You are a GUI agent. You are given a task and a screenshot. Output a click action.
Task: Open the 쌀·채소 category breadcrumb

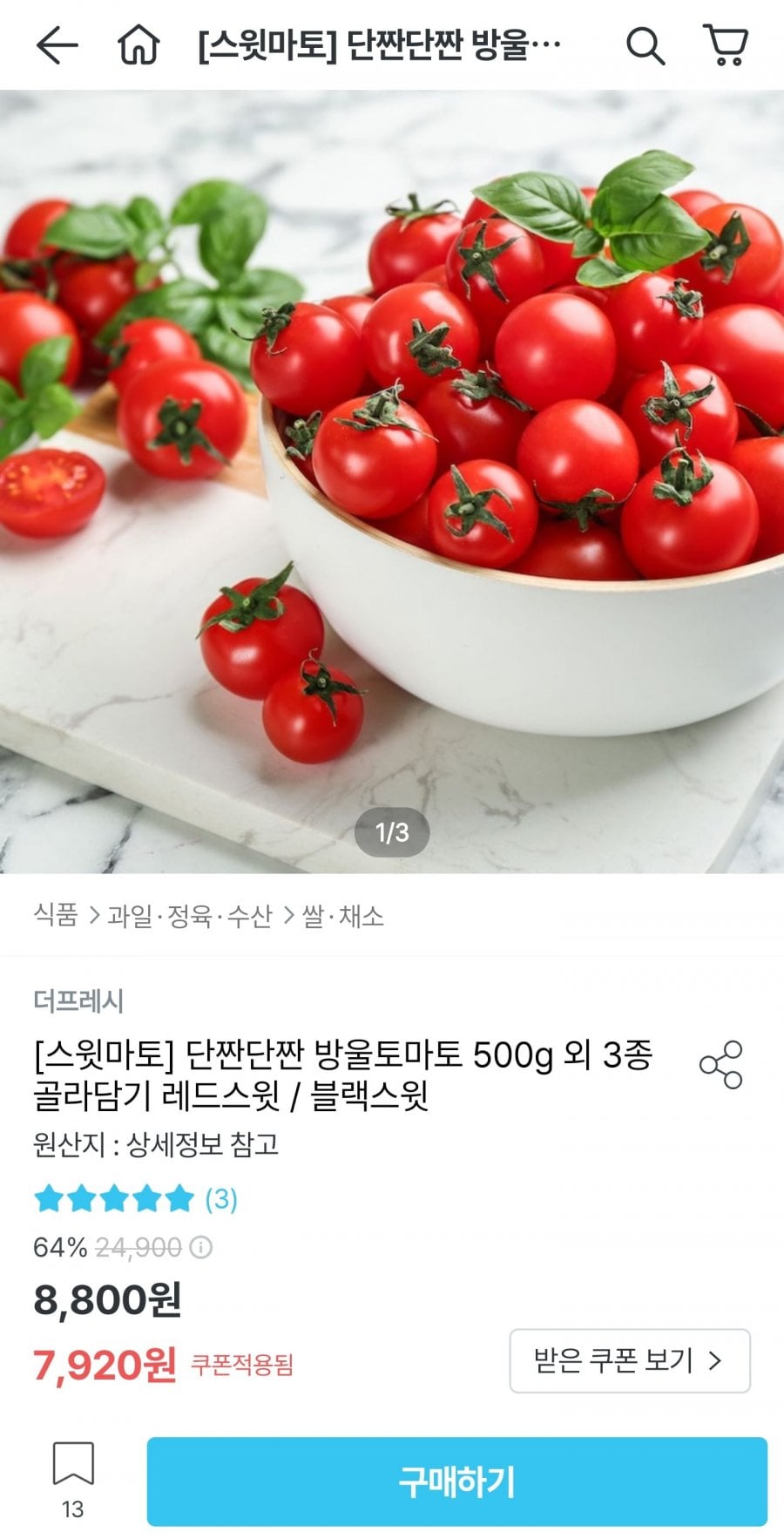click(x=342, y=915)
